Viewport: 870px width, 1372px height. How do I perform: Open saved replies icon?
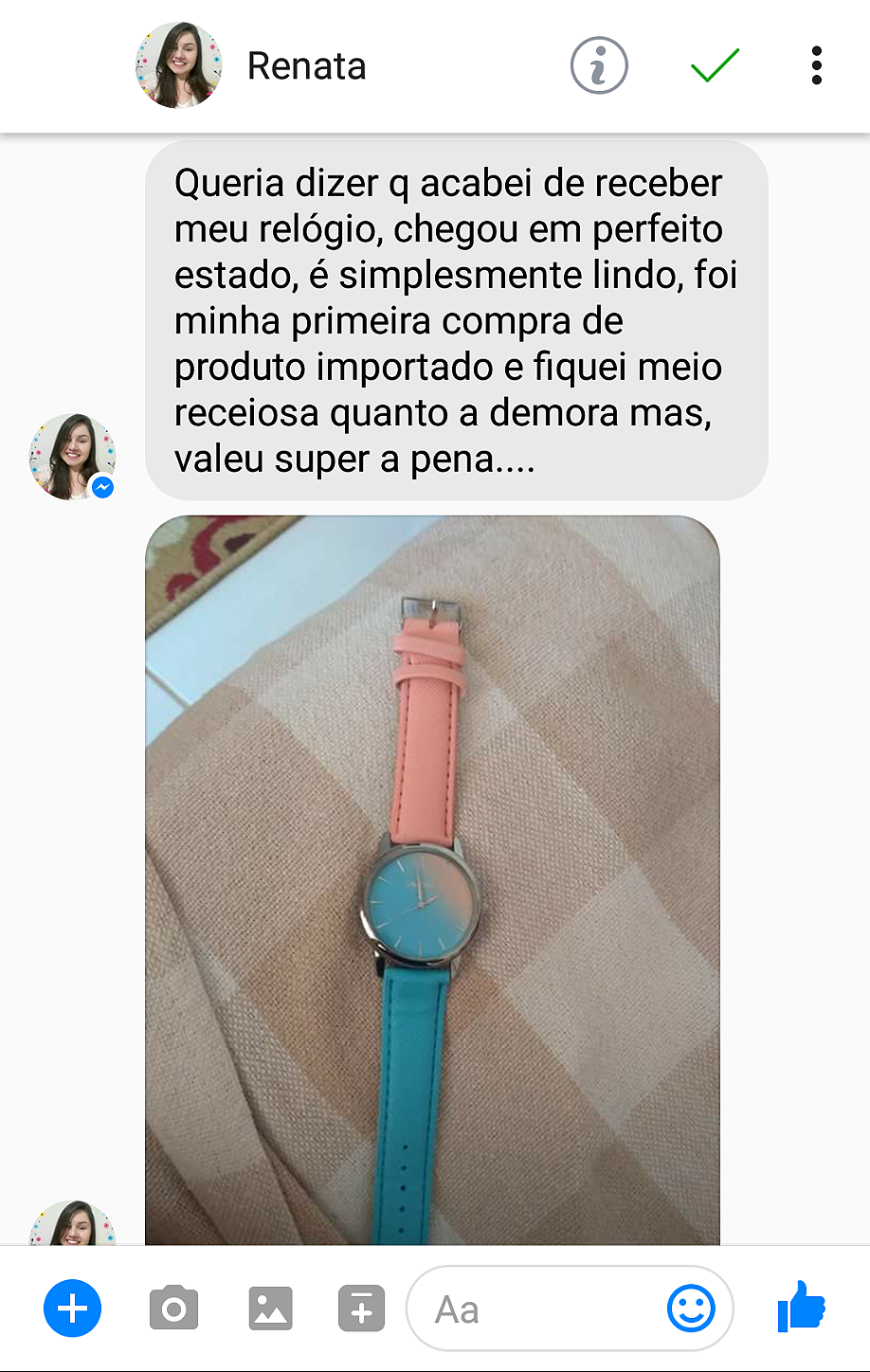tap(361, 1309)
